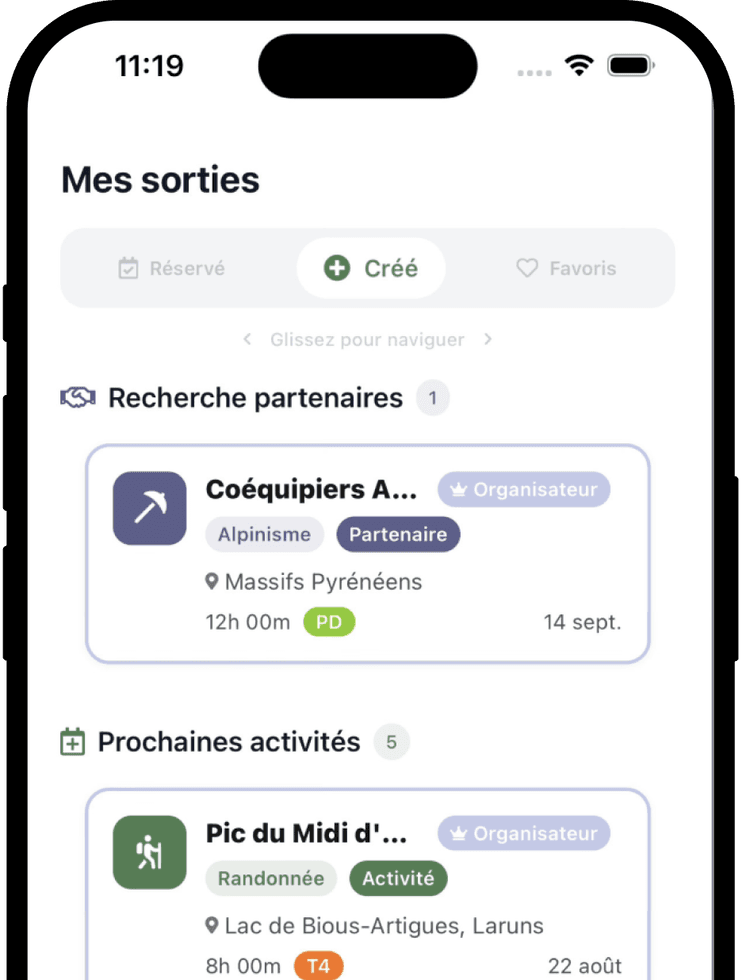Image resolution: width=750 pixels, height=980 pixels.
Task: Toggle the Activité badge on Pic du Midi card
Action: [x=398, y=878]
